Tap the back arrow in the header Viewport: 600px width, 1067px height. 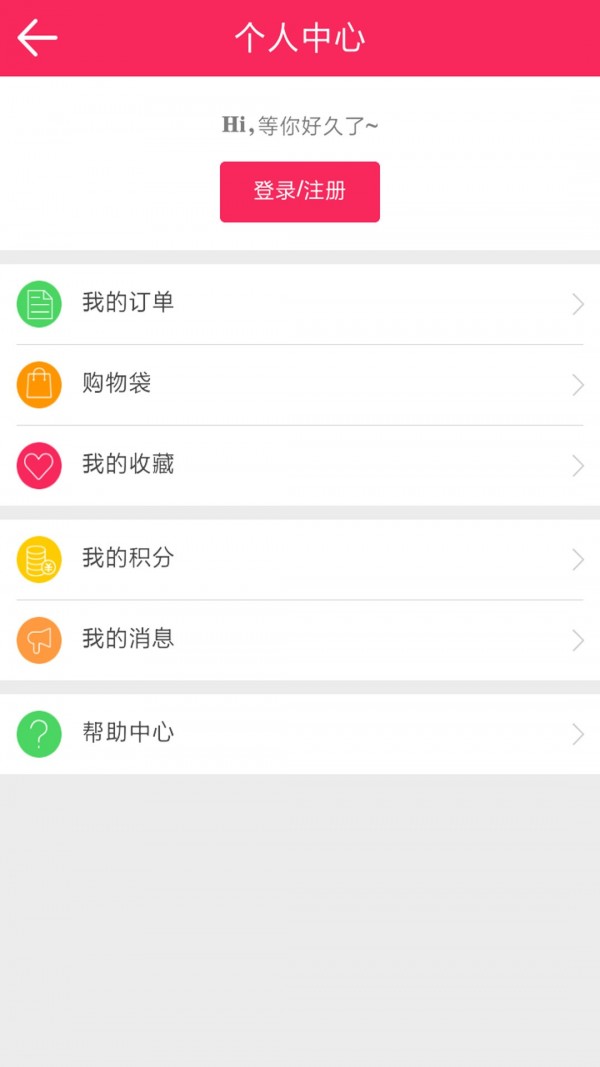37,38
